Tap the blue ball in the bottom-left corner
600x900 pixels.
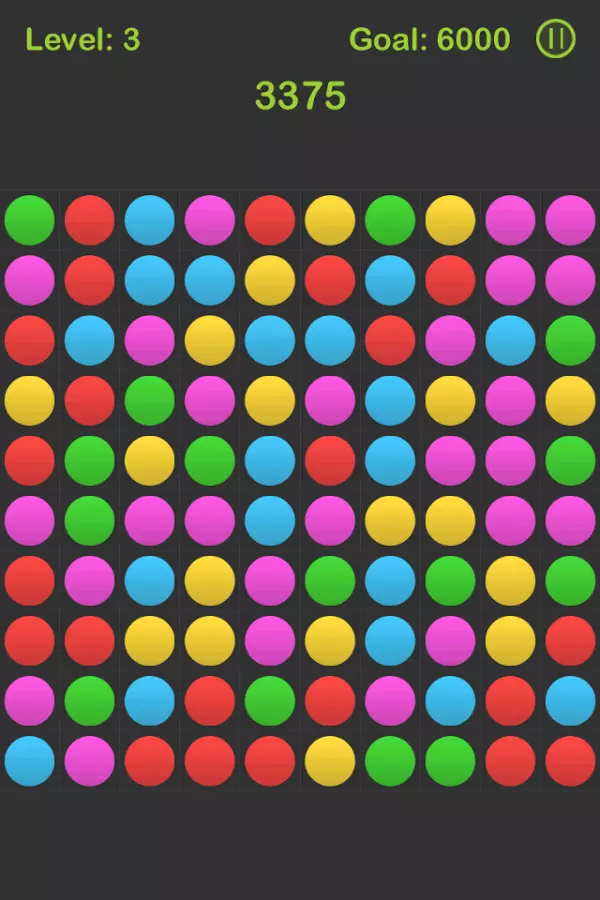[x=30, y=761]
